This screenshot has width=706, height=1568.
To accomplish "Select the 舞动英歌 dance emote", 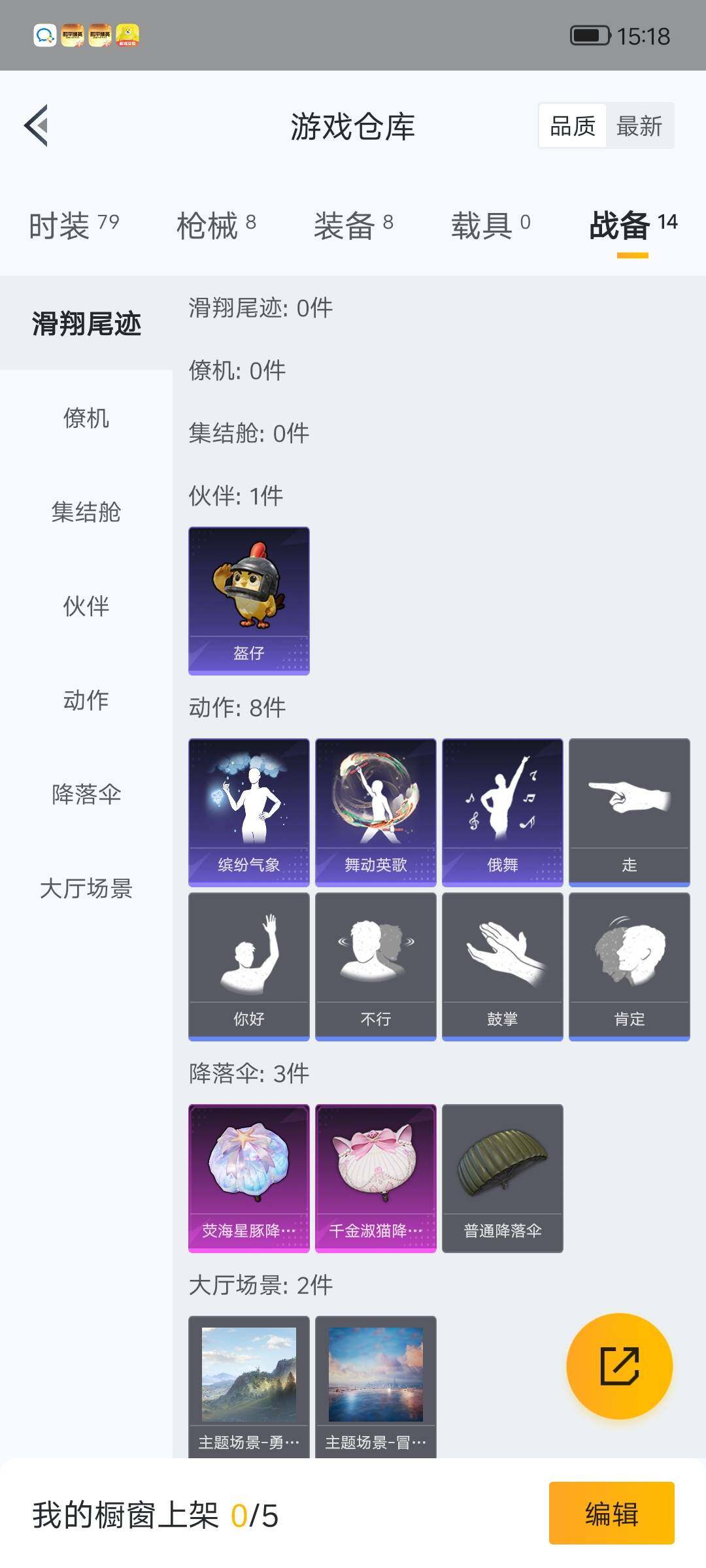I will [375, 810].
